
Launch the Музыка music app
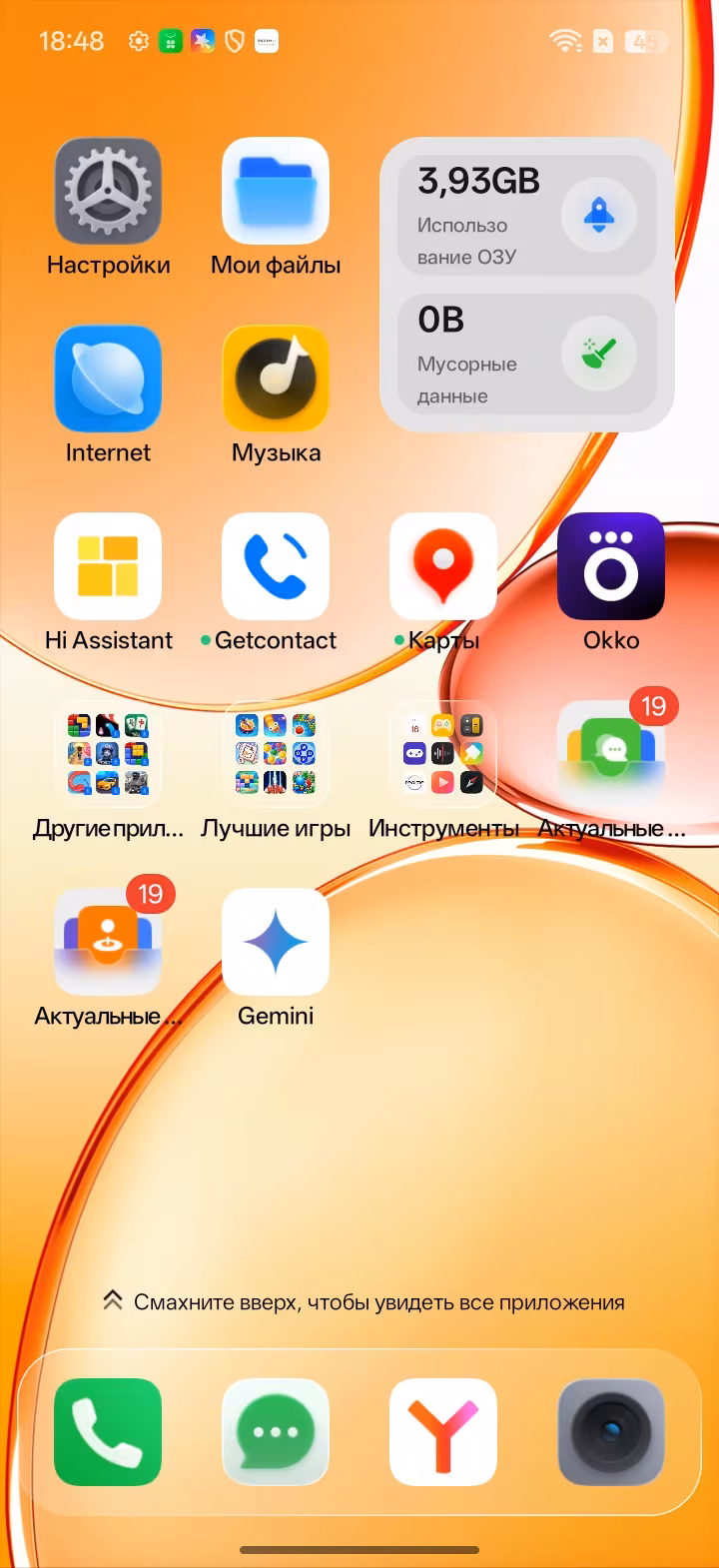[276, 380]
